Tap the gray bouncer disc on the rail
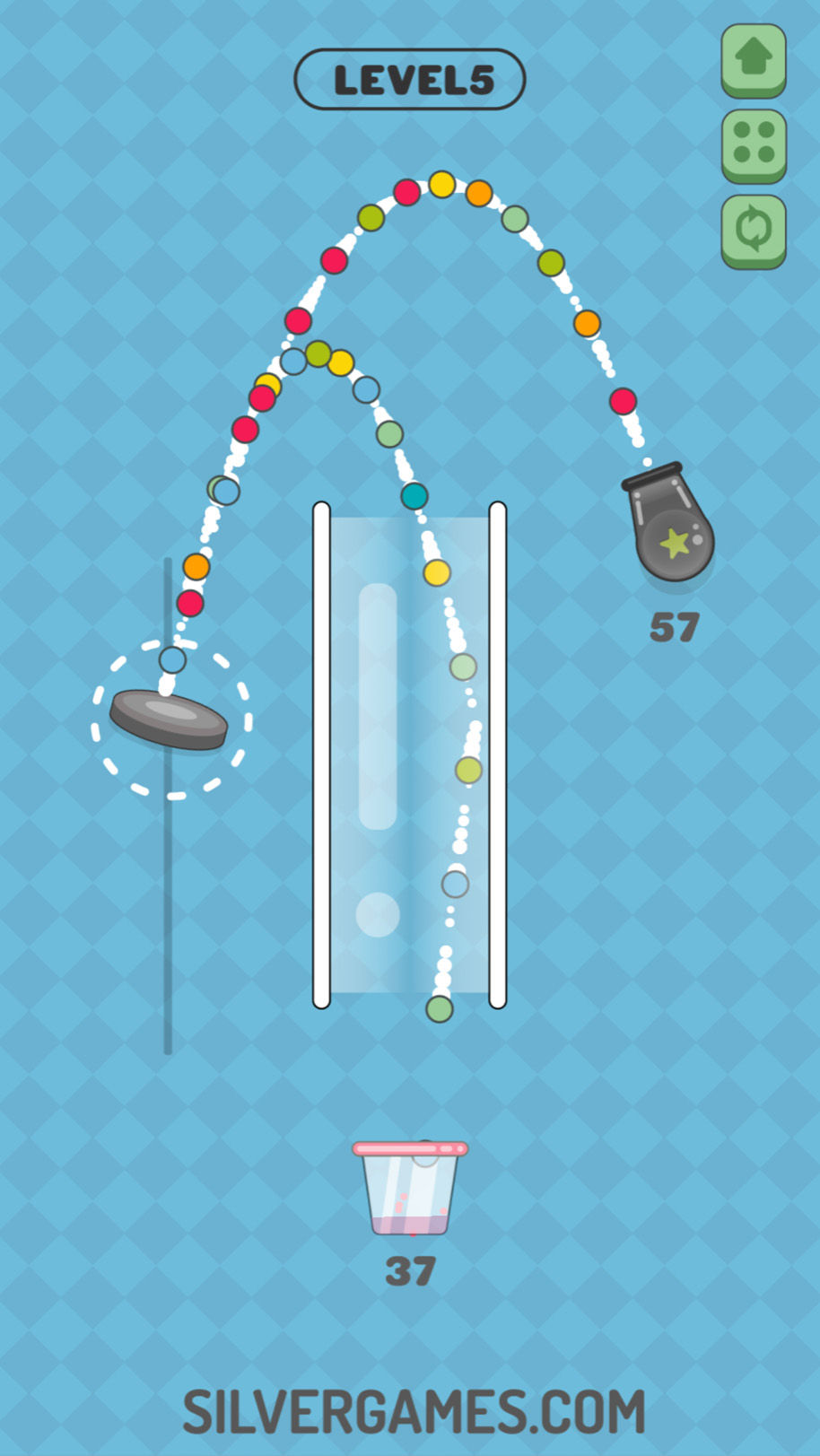 (x=169, y=719)
